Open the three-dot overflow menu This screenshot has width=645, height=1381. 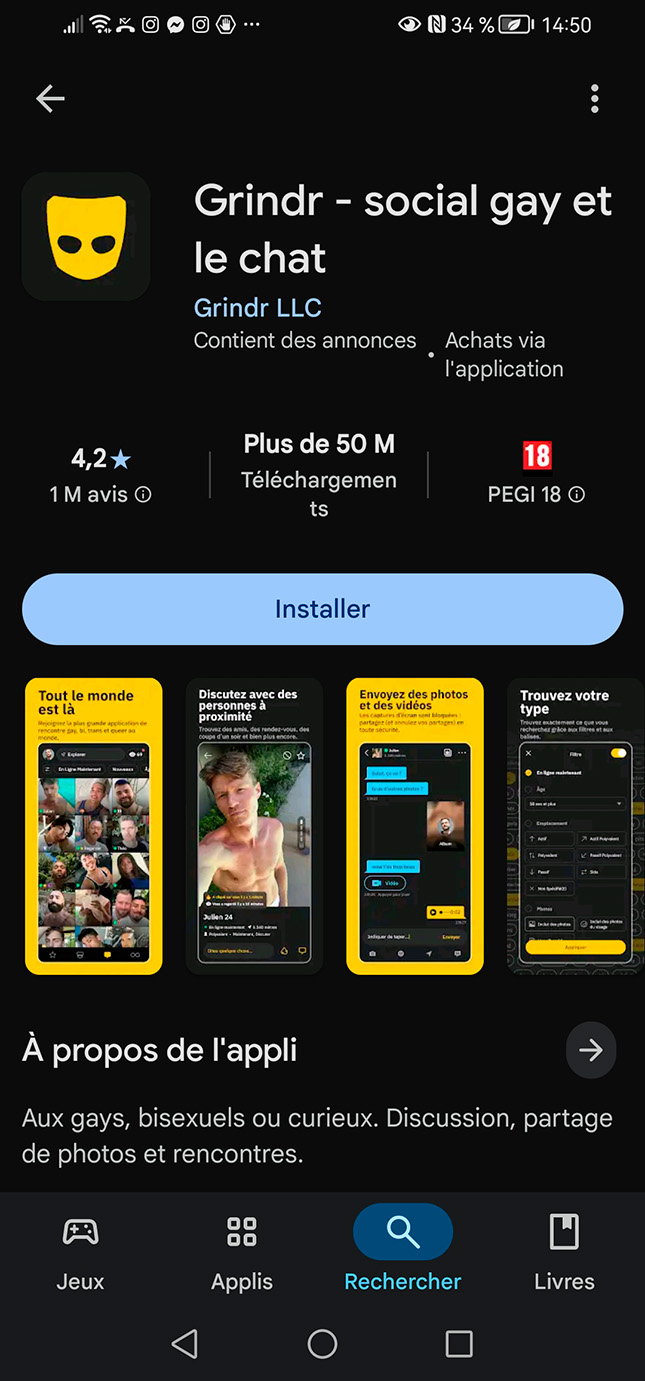tap(595, 98)
